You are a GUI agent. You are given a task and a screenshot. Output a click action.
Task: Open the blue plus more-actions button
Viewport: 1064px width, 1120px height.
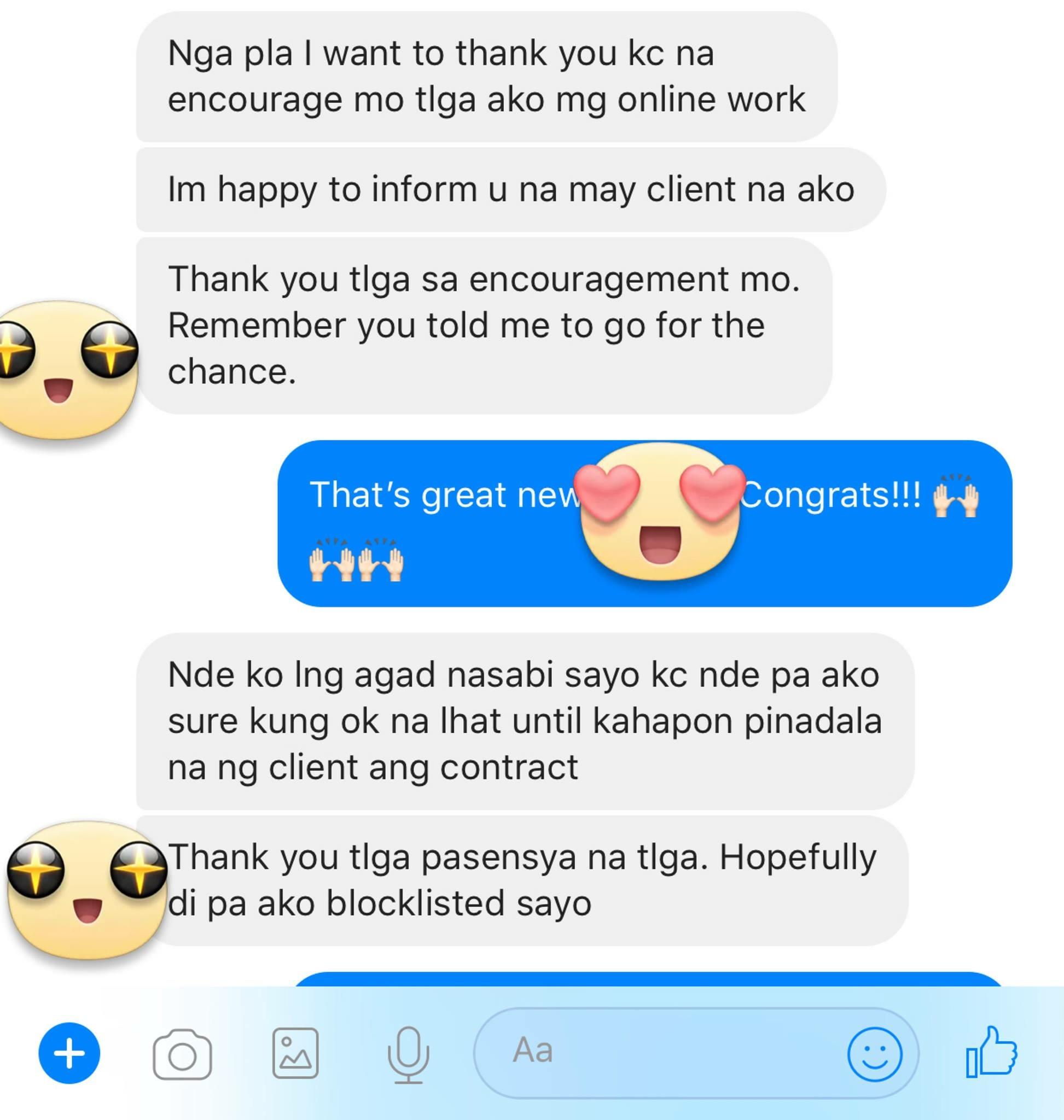69,1053
